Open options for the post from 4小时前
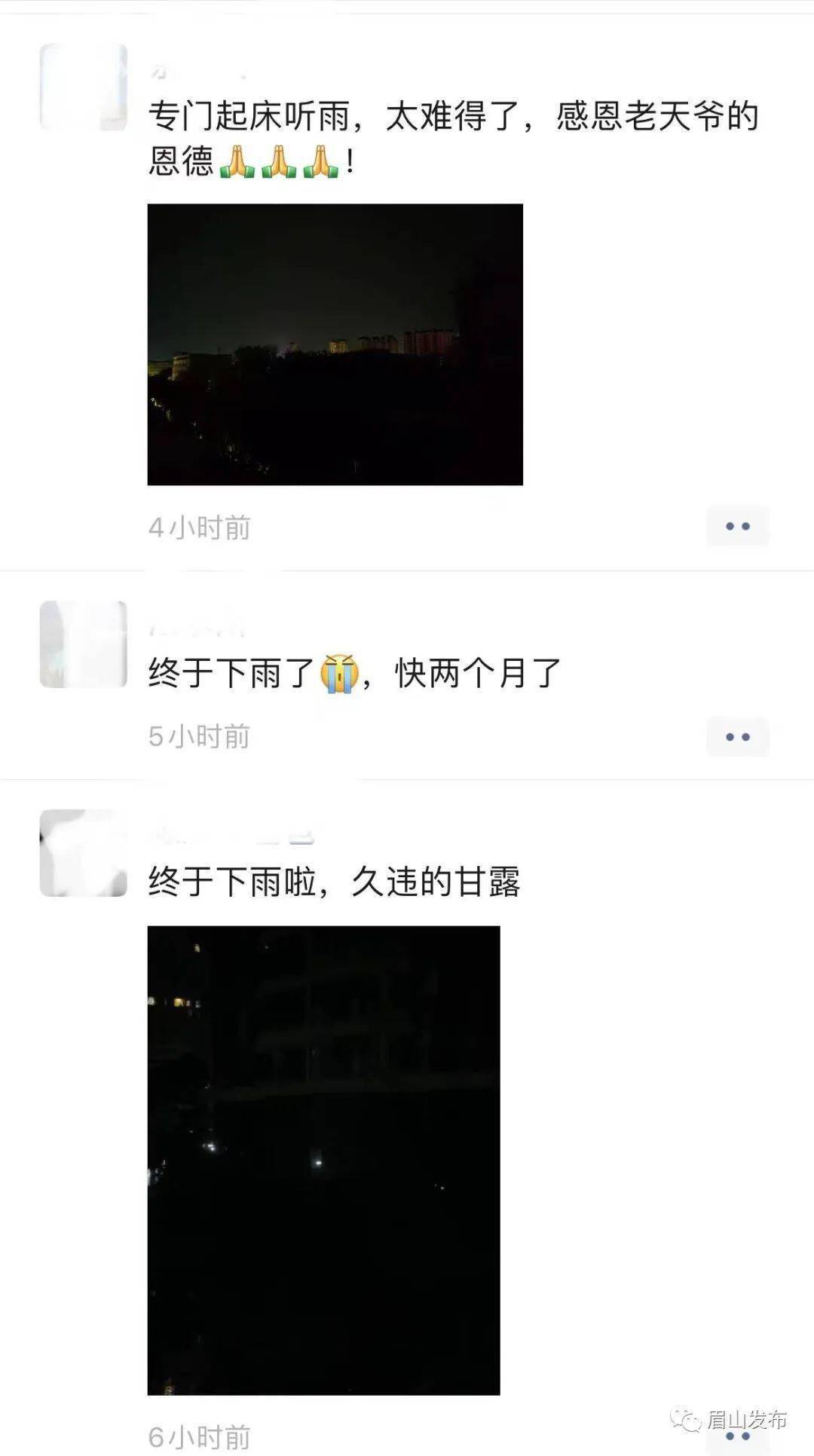The image size is (814, 1456). (x=737, y=526)
